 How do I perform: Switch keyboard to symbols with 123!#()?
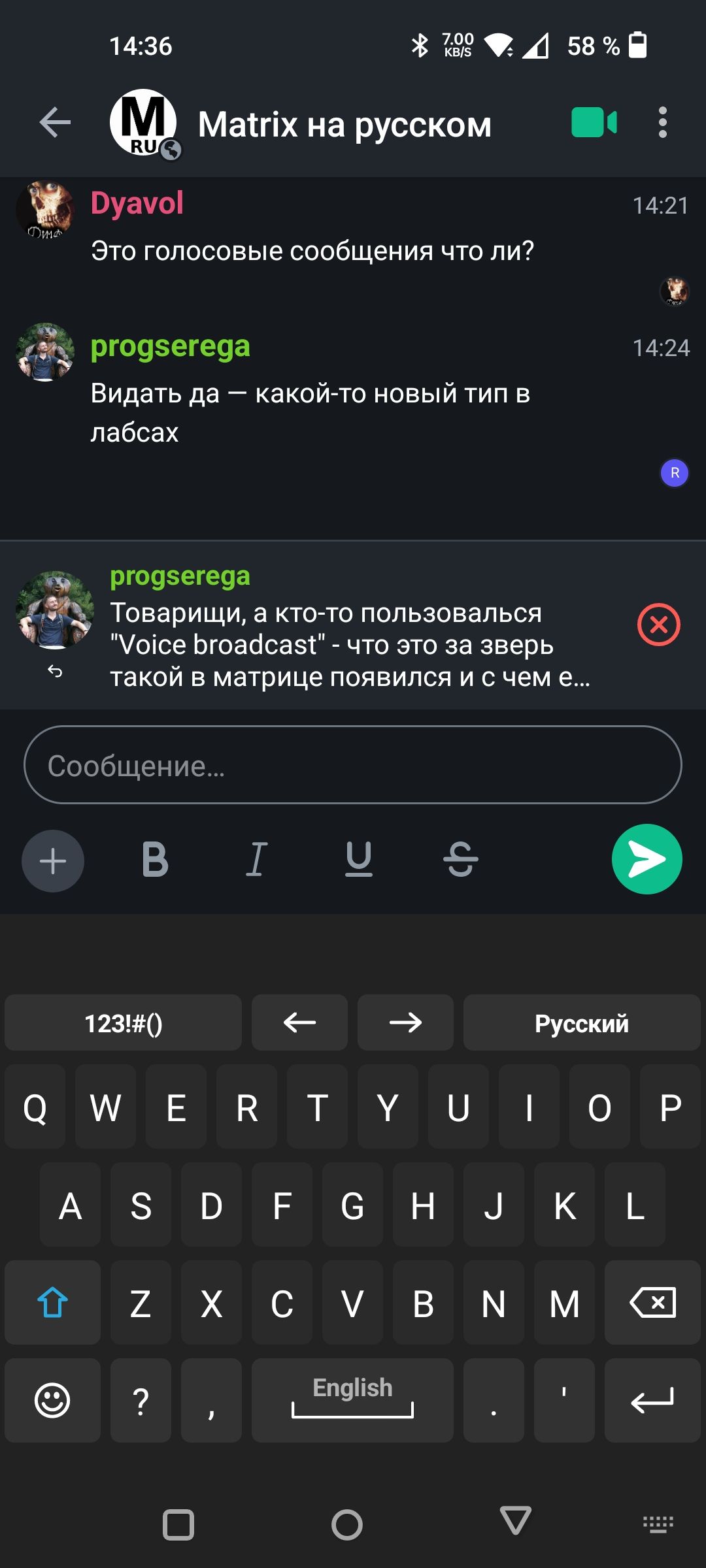(x=123, y=1022)
